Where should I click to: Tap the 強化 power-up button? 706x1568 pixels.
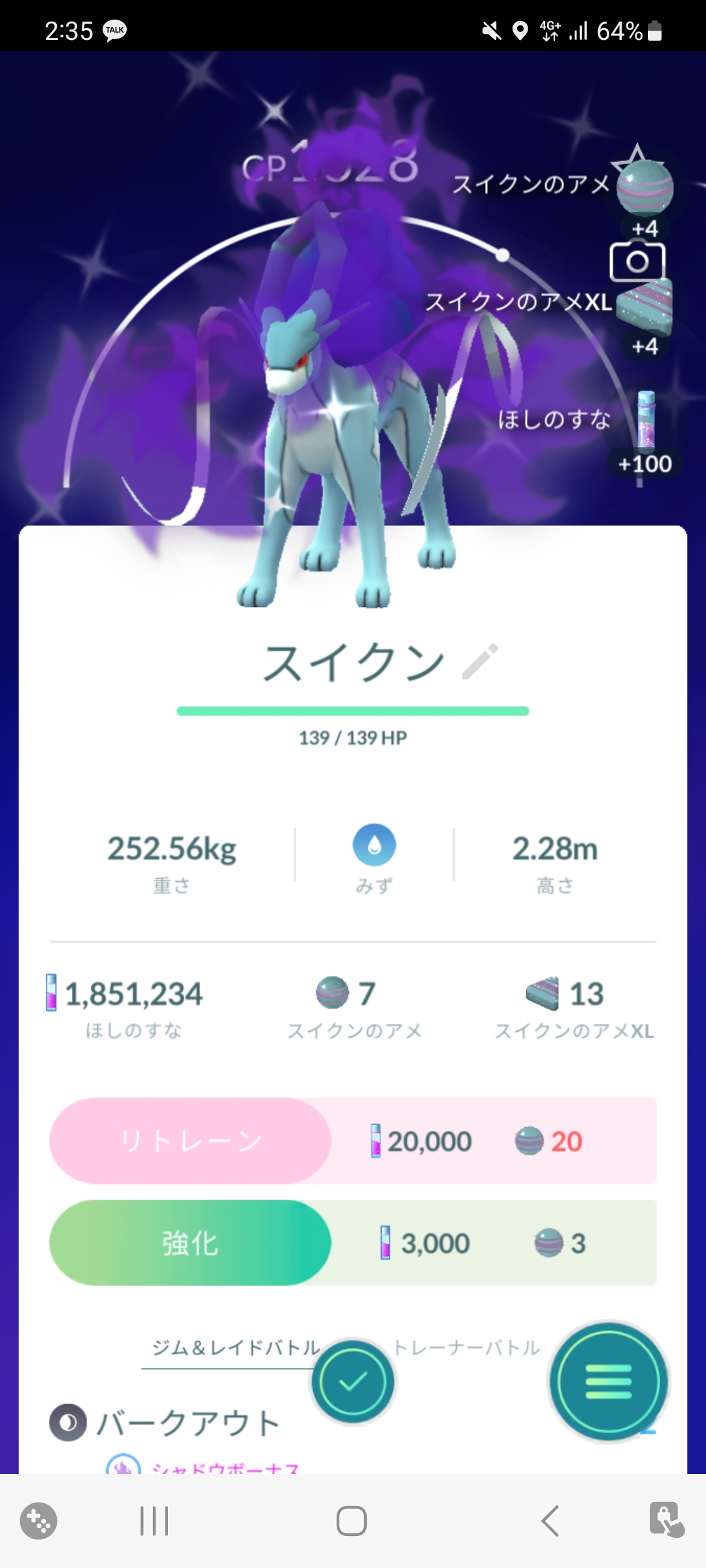(190, 1243)
